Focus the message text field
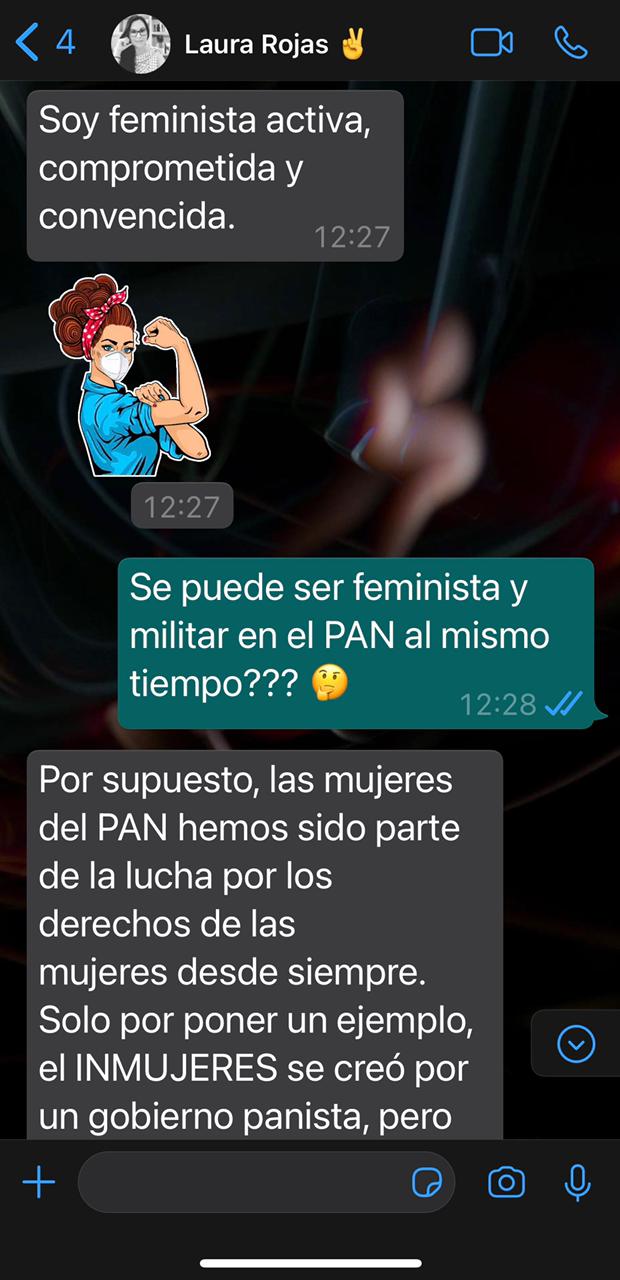 click(240, 1183)
